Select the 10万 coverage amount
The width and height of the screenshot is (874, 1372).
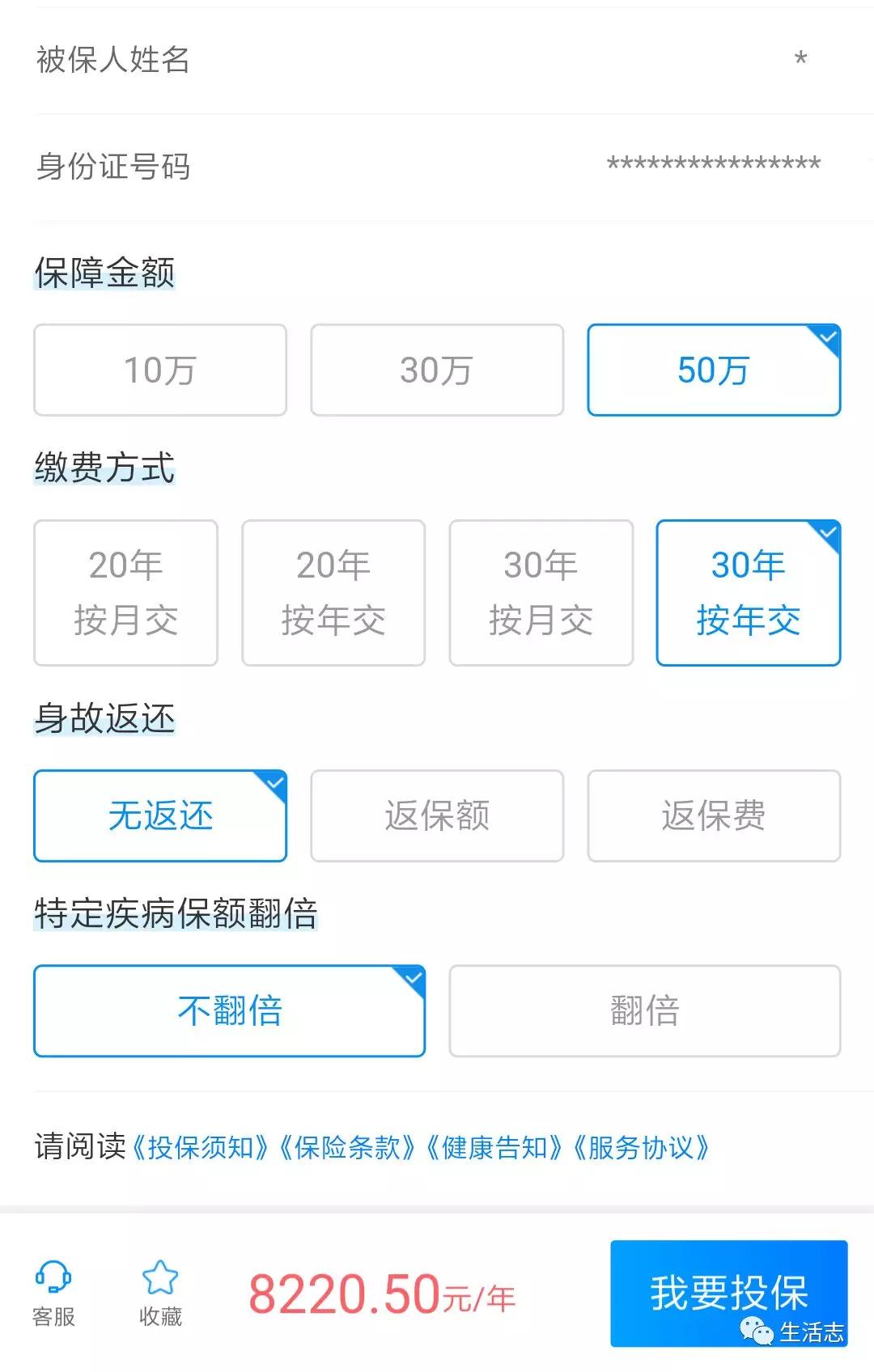[159, 370]
